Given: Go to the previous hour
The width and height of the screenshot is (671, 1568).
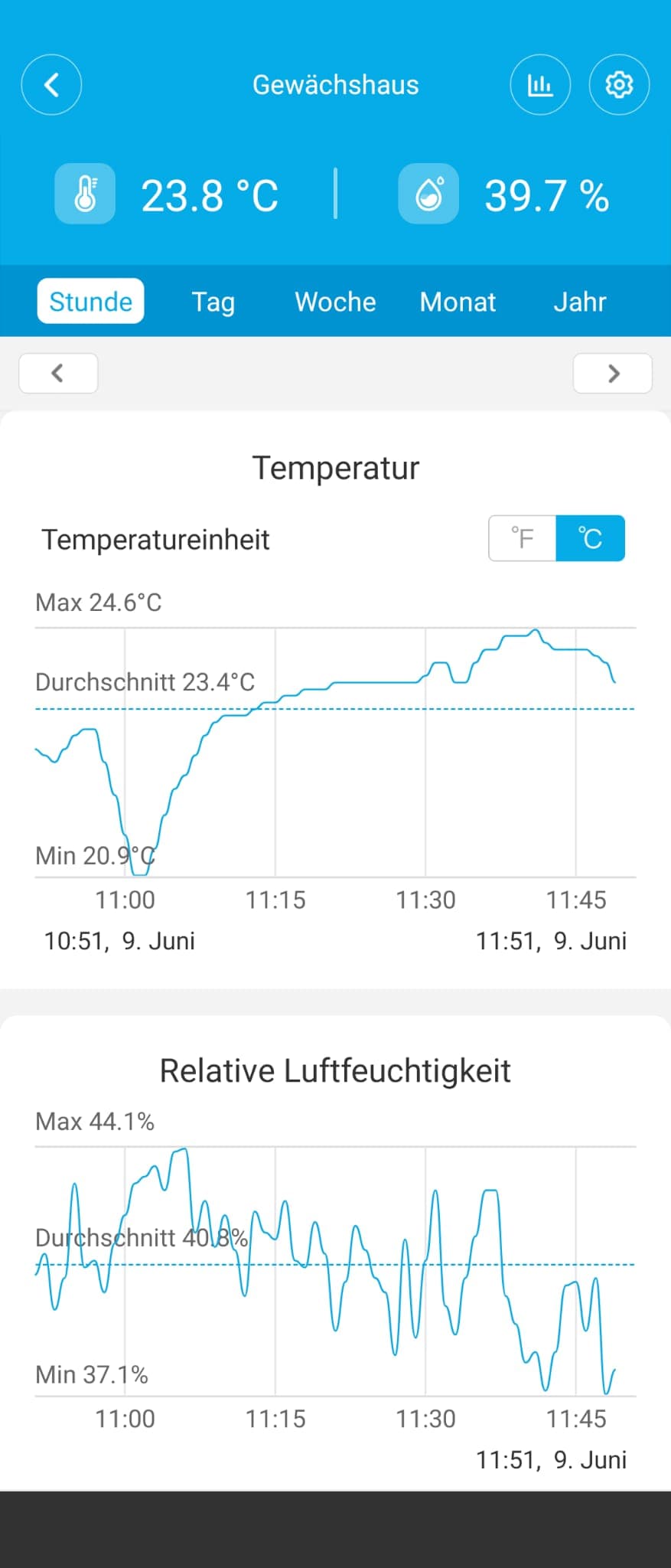Looking at the screenshot, I should tap(58, 374).
